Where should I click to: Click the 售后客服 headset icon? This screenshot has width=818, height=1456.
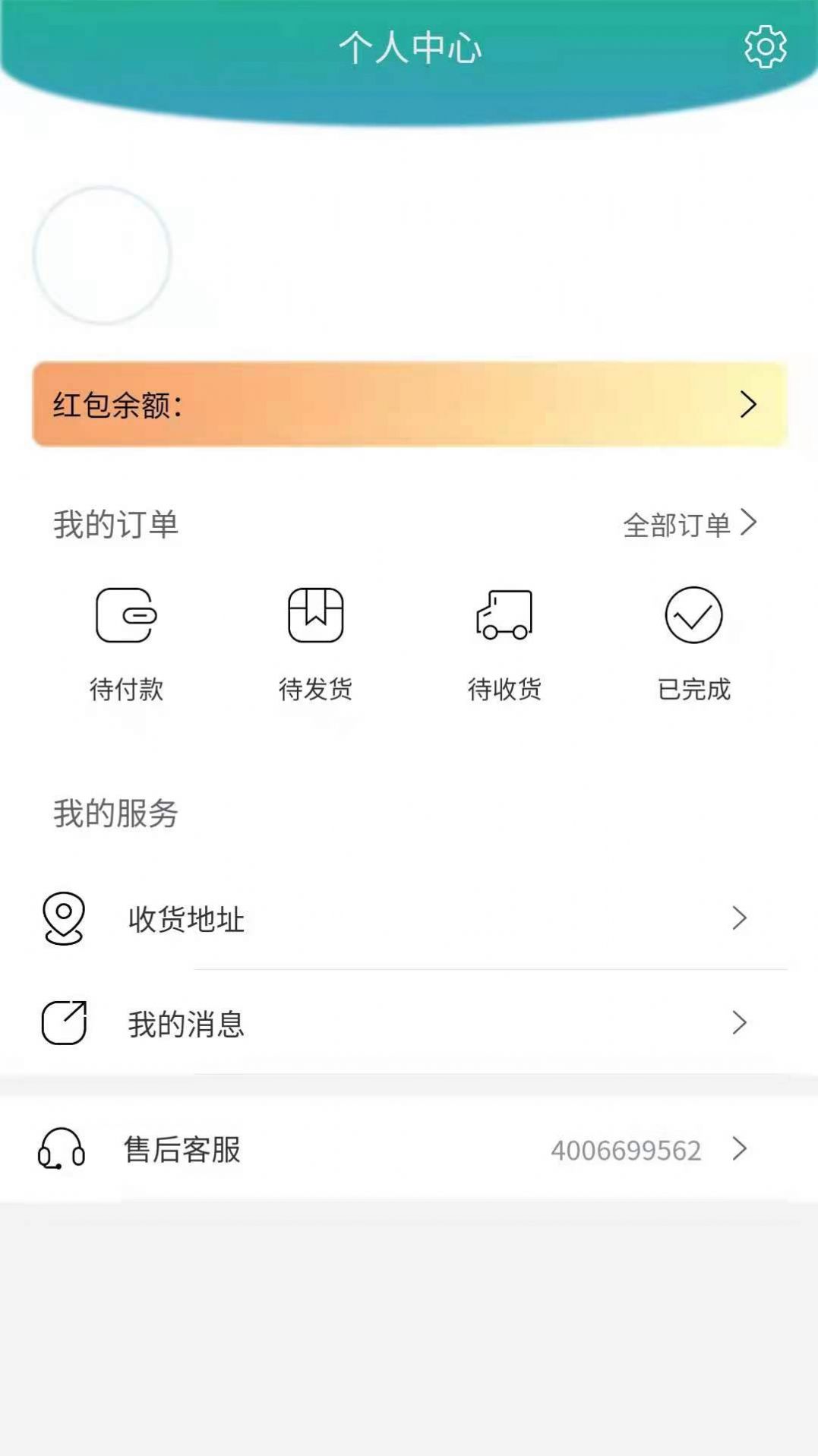[61, 1149]
